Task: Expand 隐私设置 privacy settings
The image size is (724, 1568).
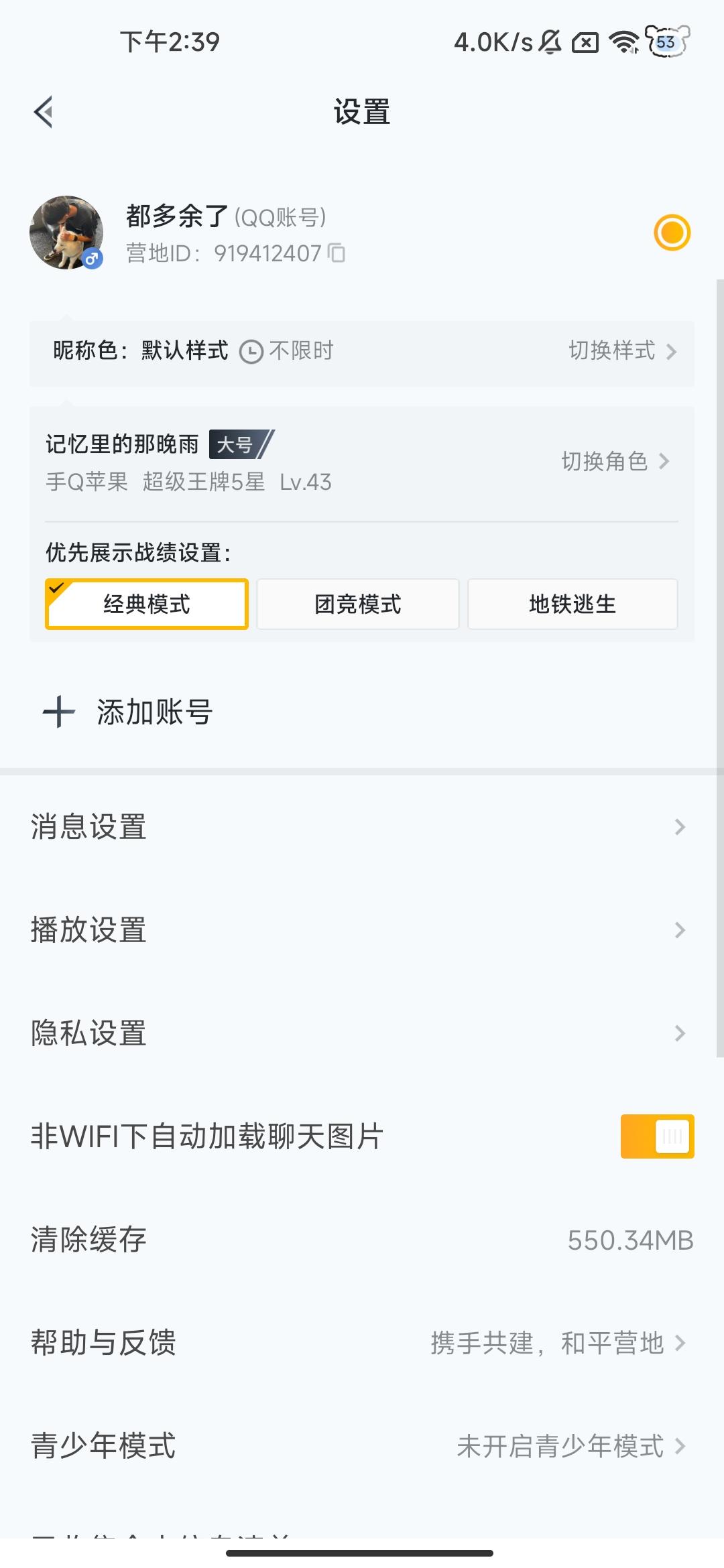Action: [88, 1033]
